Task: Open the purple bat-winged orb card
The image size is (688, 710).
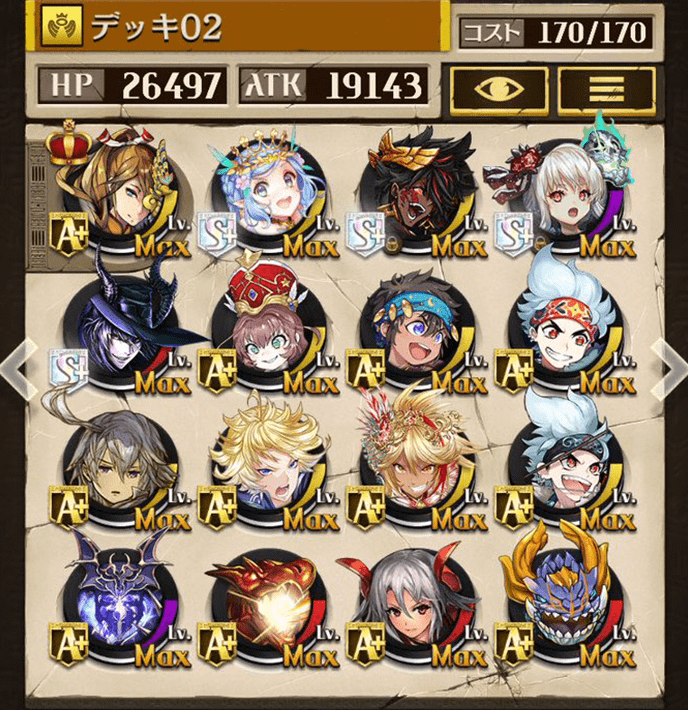Action: coord(119,598)
